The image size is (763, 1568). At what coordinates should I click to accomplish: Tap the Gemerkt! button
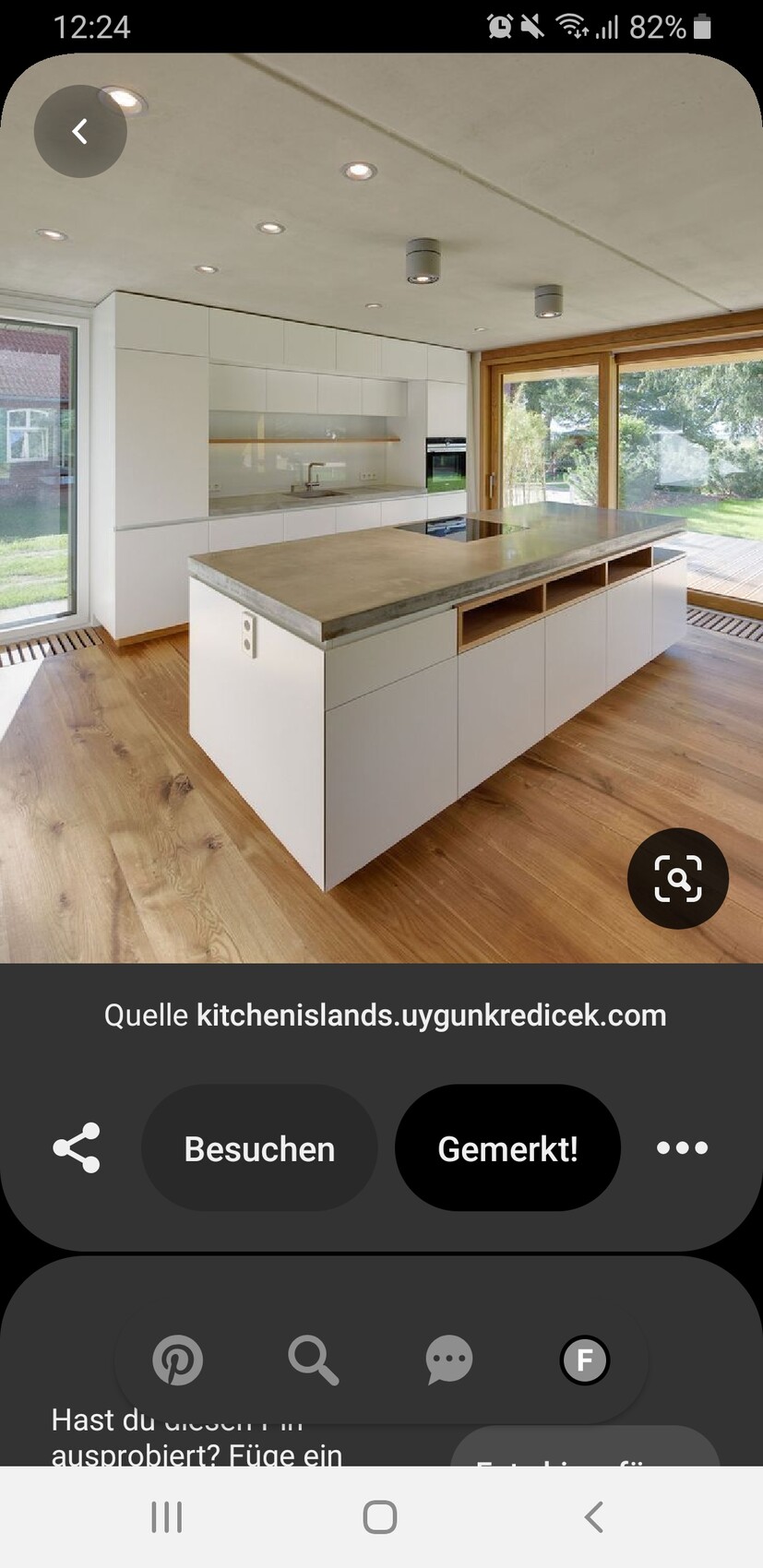click(x=507, y=1148)
